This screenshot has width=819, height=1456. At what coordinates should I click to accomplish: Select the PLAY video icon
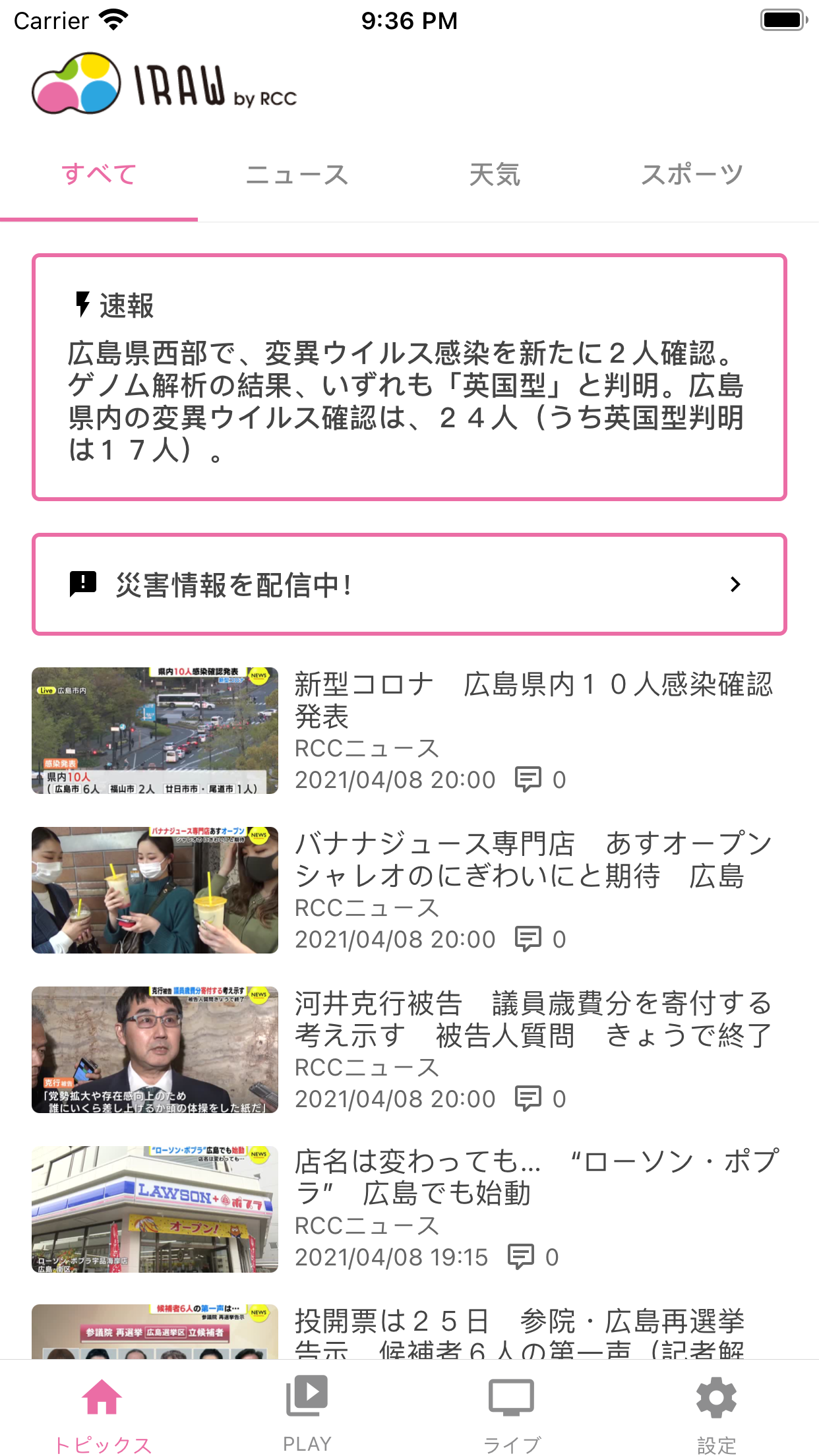(307, 1393)
